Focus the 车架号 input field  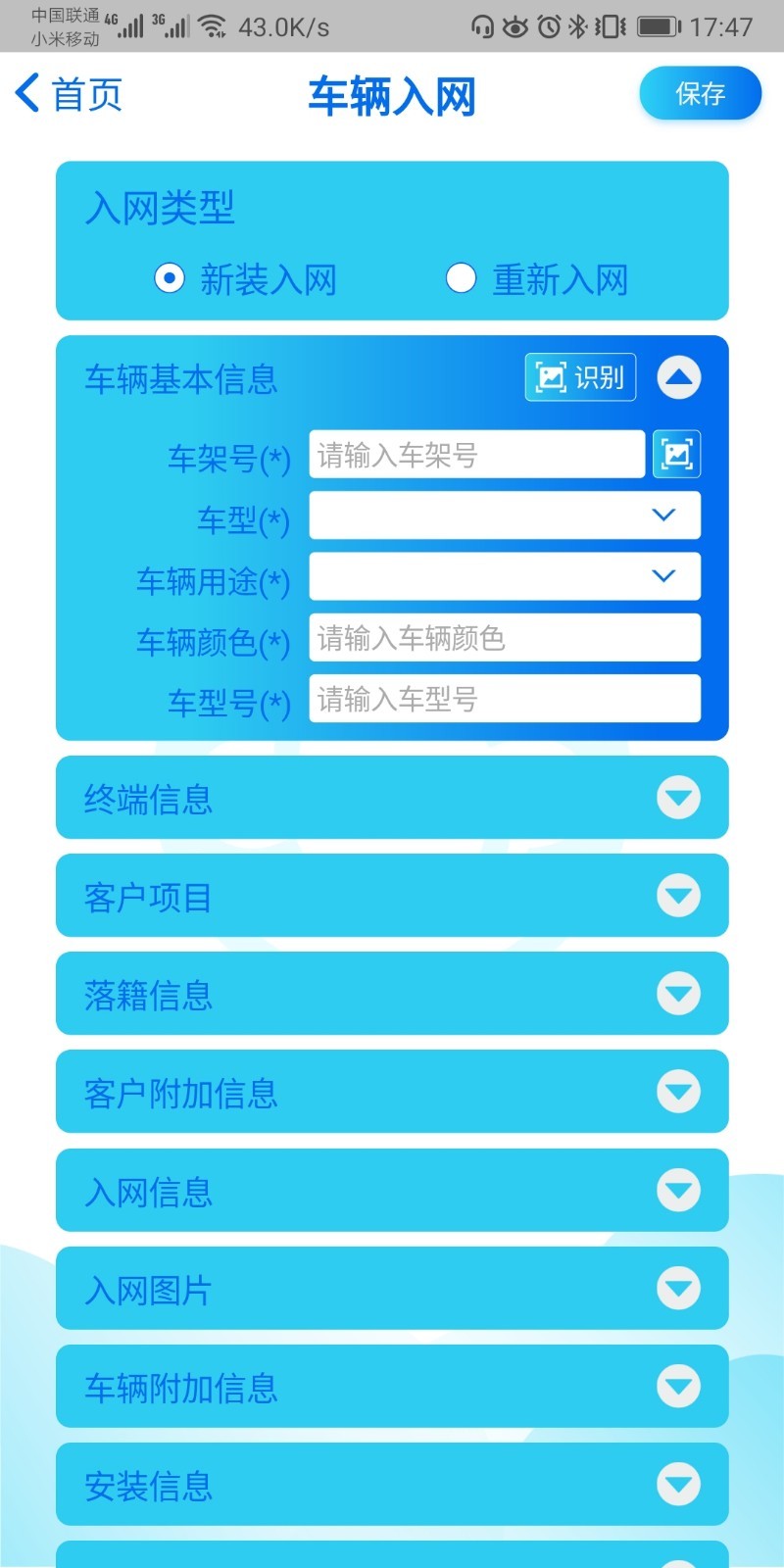tap(477, 455)
